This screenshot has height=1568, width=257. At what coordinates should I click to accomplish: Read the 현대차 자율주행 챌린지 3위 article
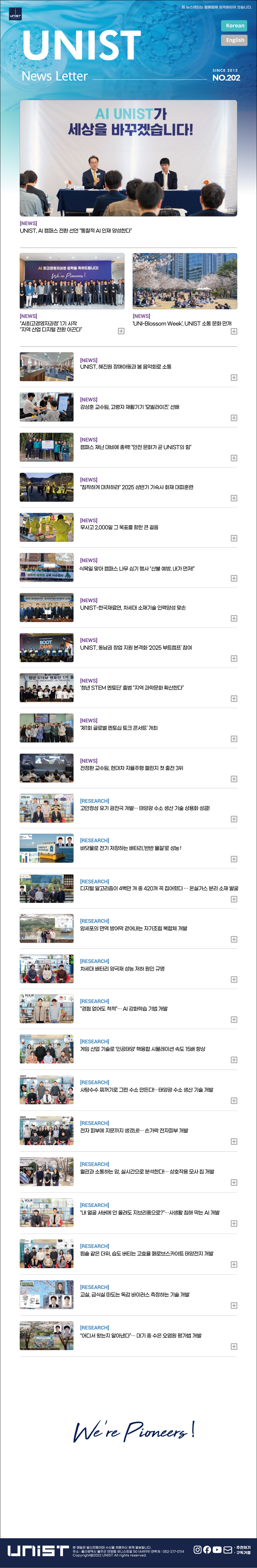[x=131, y=768]
